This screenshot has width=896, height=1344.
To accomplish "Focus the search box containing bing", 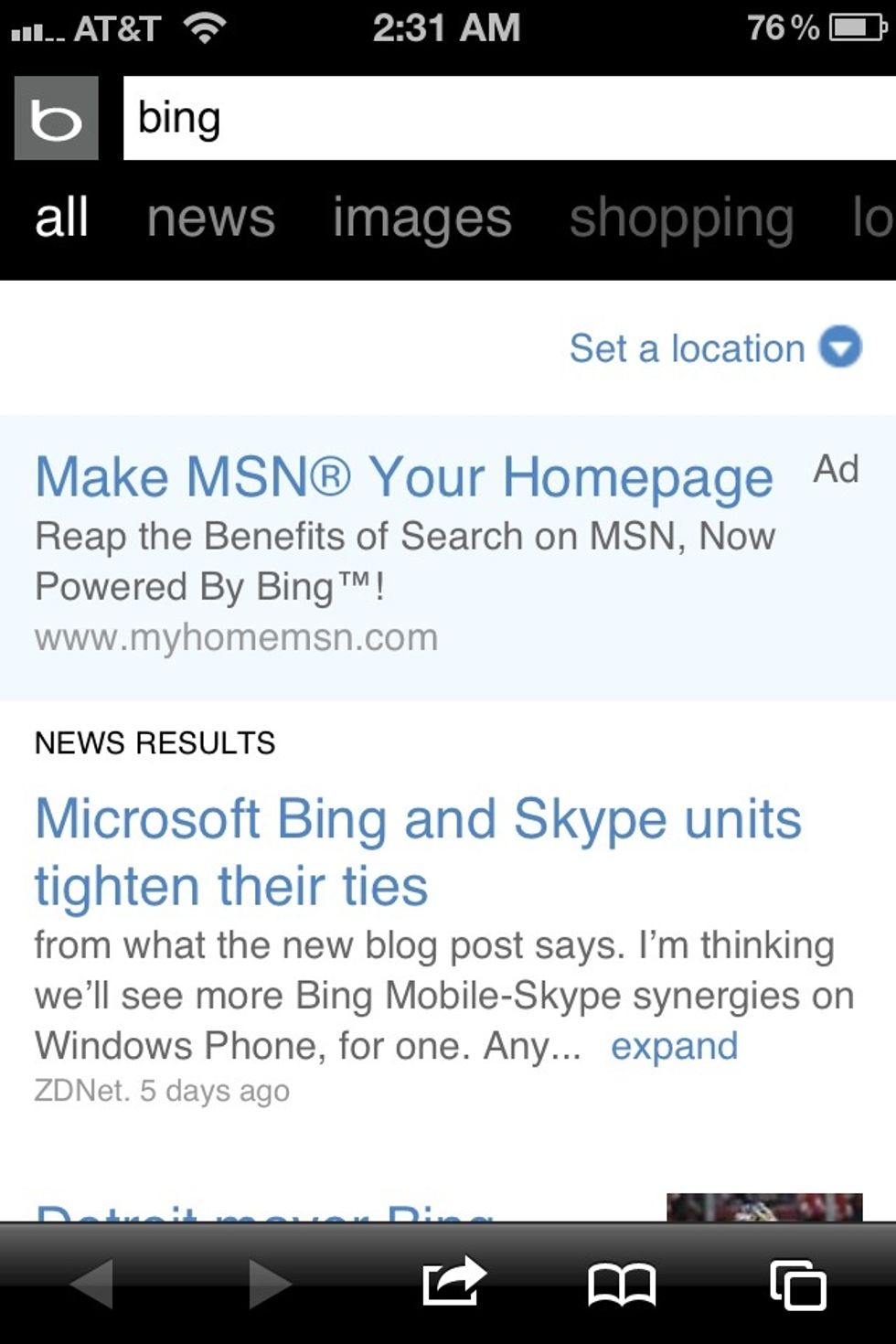I will pos(508,119).
